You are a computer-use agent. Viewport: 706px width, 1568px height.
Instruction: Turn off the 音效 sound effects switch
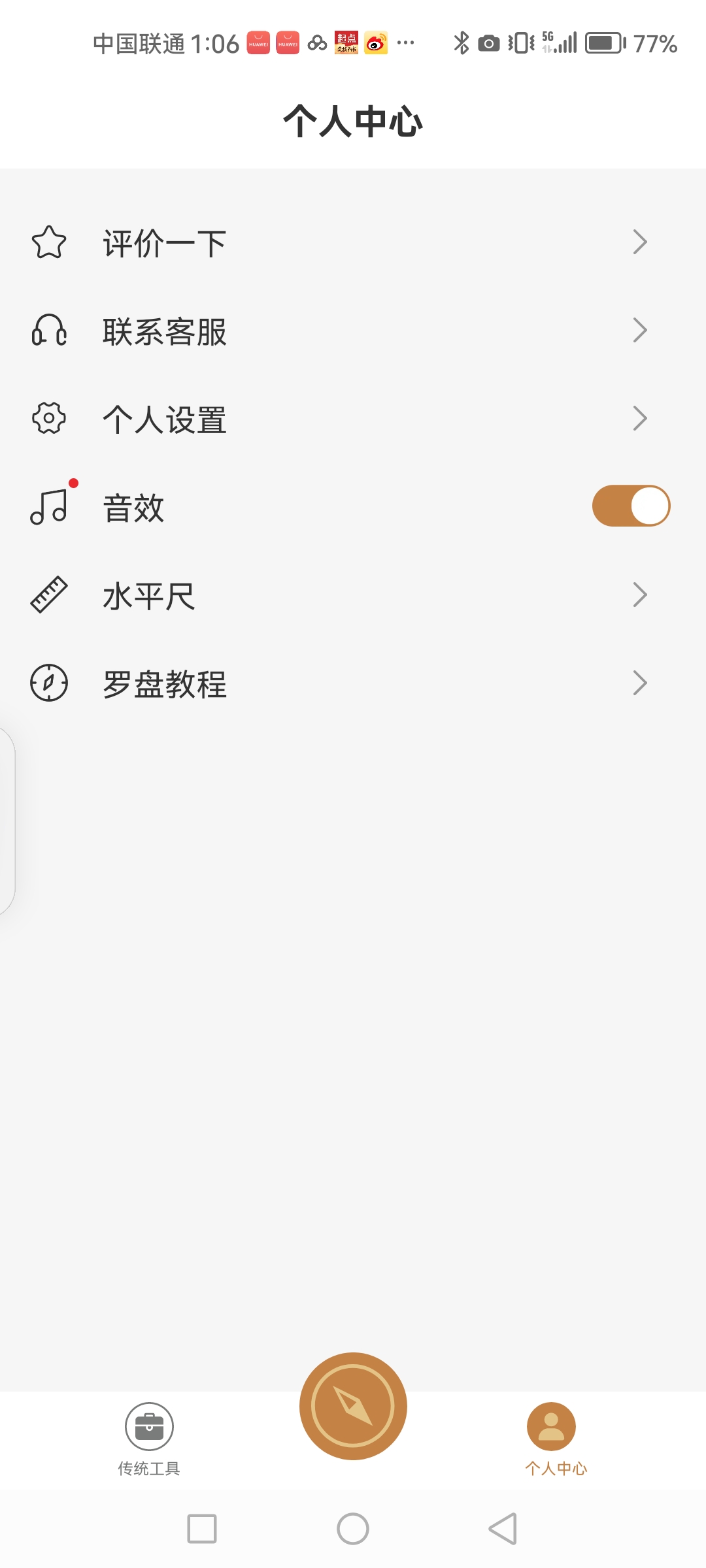point(631,506)
